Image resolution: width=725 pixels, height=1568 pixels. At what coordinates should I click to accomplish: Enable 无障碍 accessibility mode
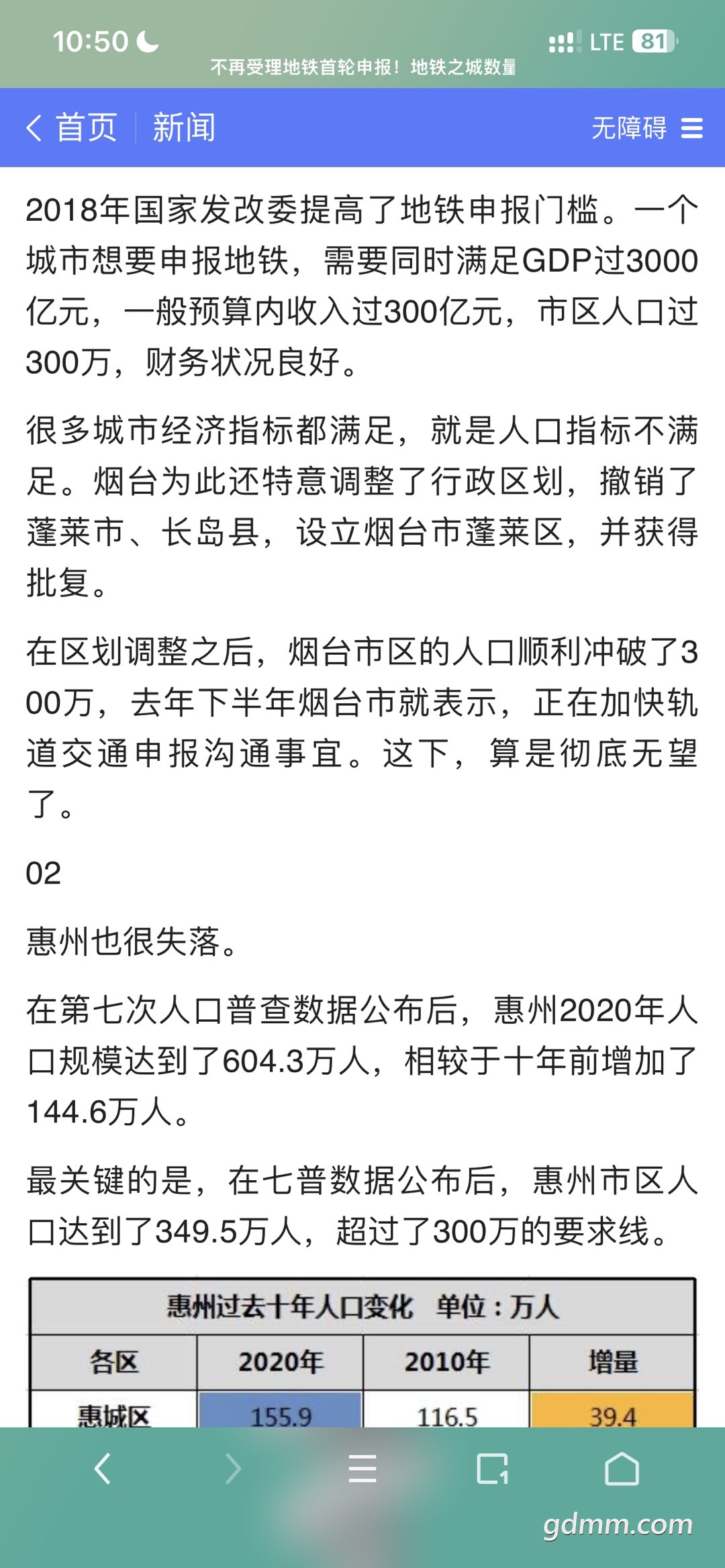click(628, 127)
